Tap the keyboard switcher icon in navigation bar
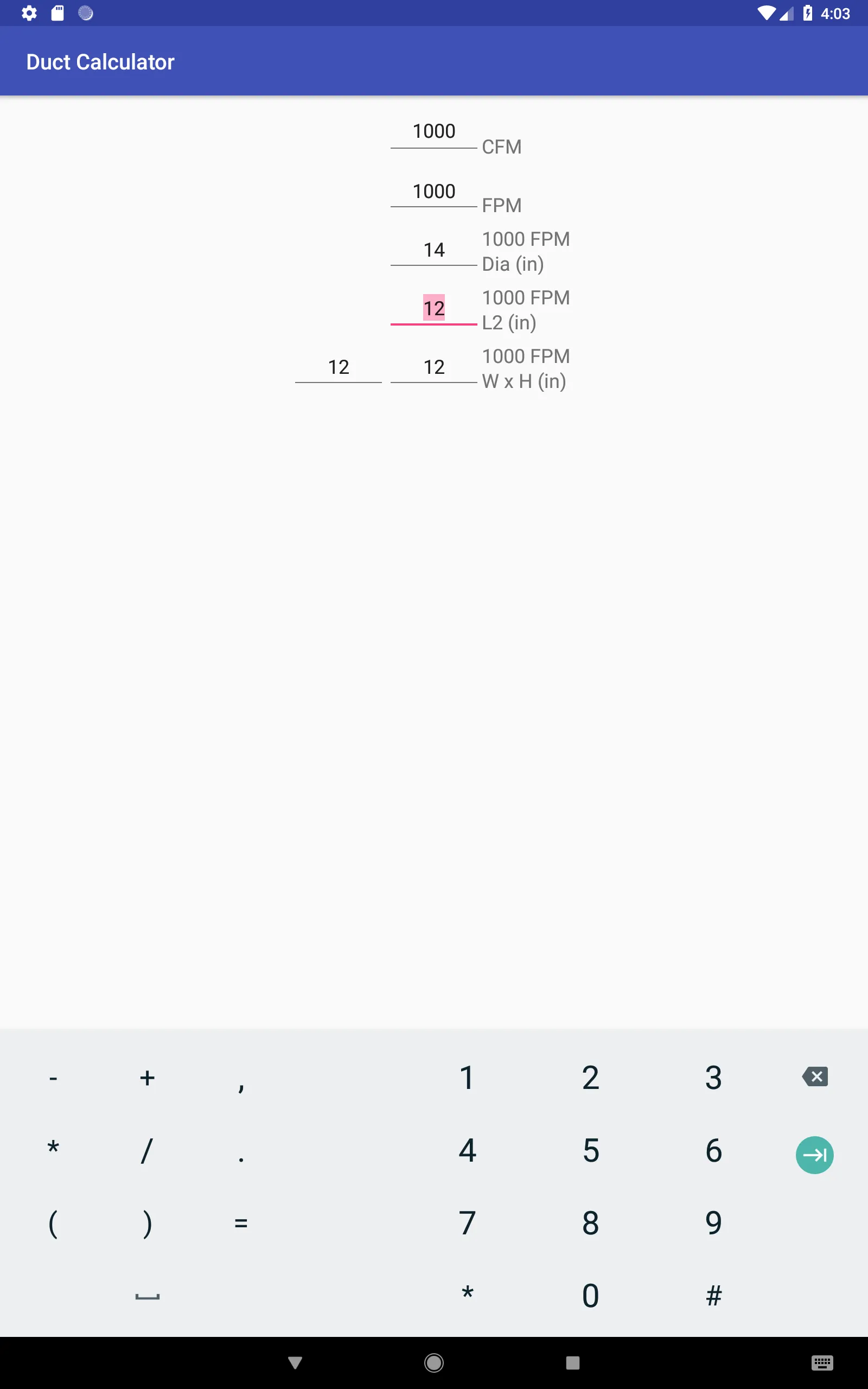The image size is (868, 1389). click(822, 1362)
